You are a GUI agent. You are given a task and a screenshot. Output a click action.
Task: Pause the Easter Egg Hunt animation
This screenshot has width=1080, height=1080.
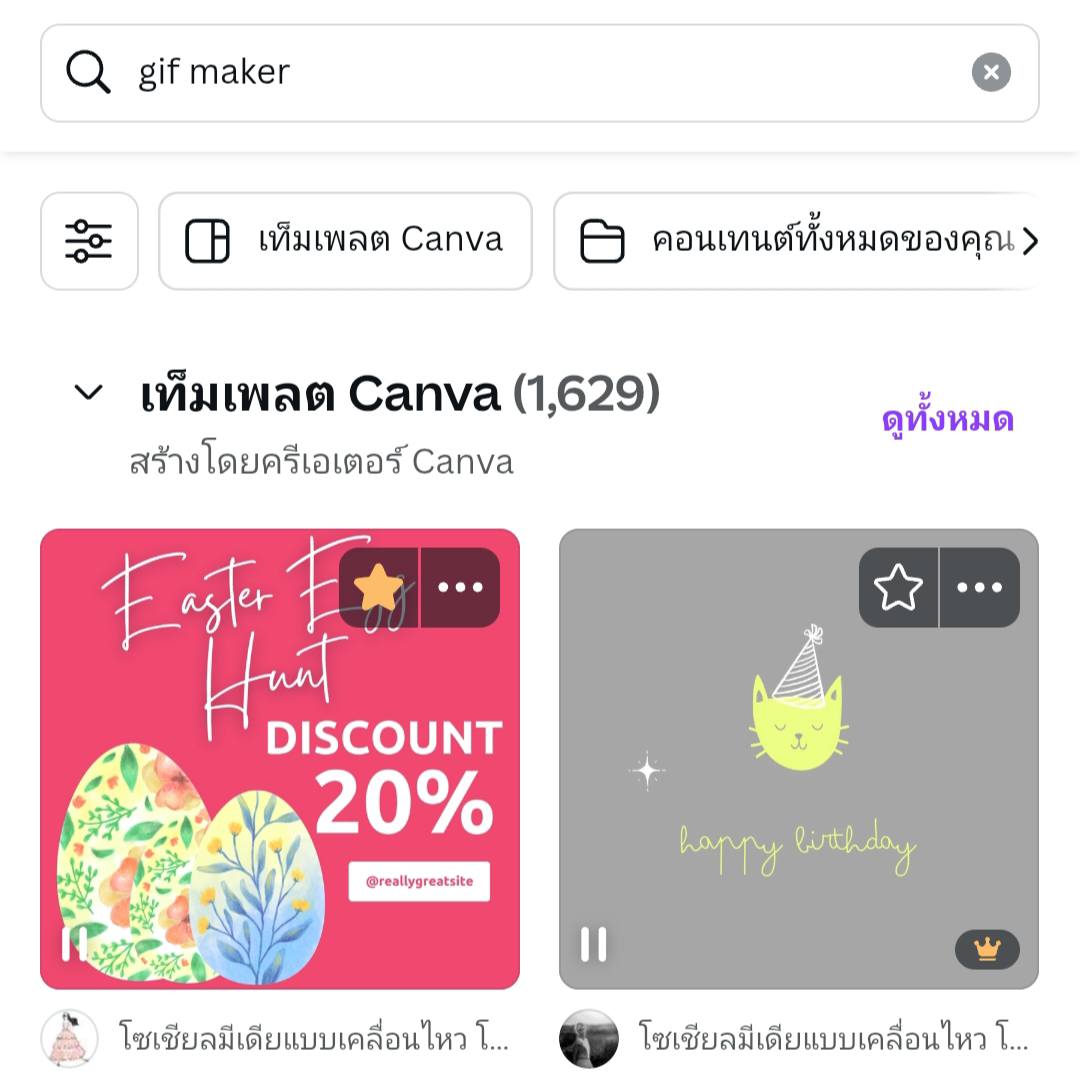pos(75,943)
